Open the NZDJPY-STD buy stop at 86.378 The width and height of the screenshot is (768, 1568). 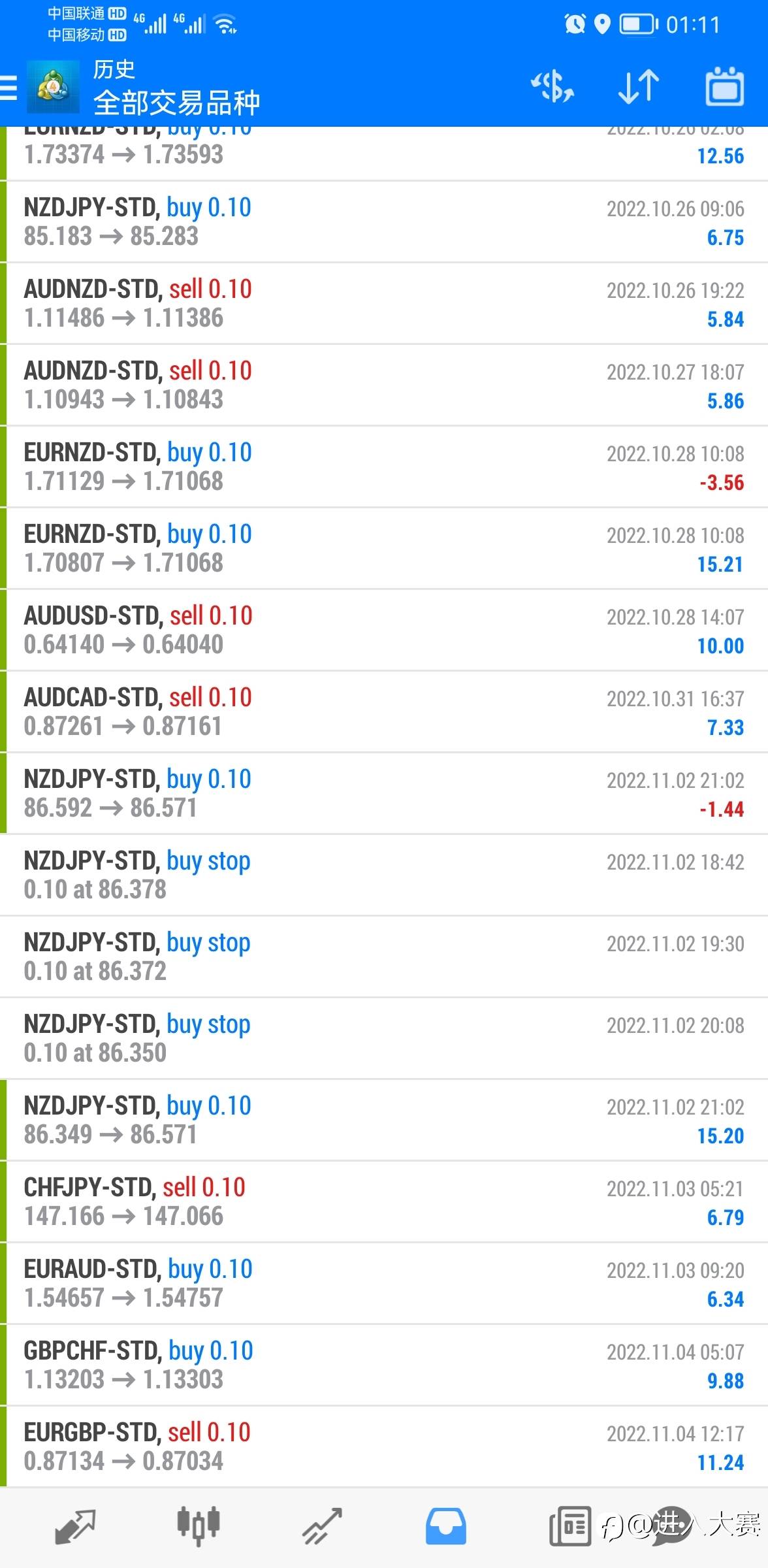384,875
